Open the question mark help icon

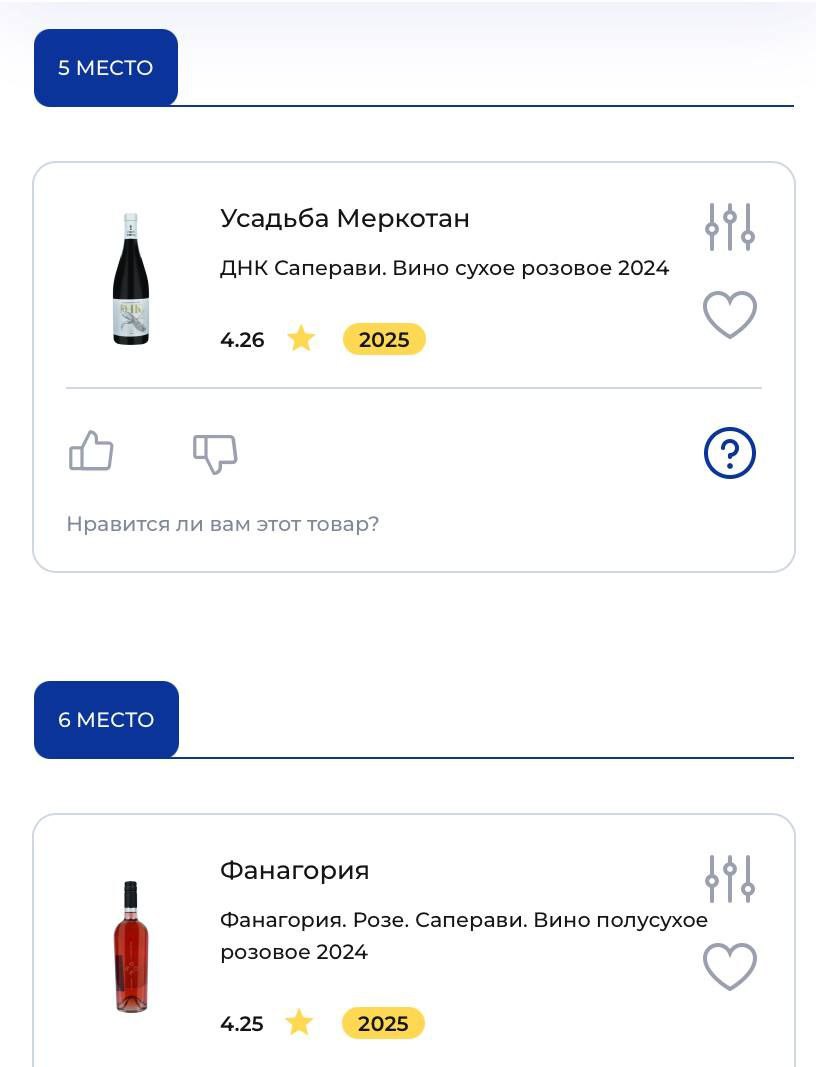pyautogui.click(x=730, y=454)
